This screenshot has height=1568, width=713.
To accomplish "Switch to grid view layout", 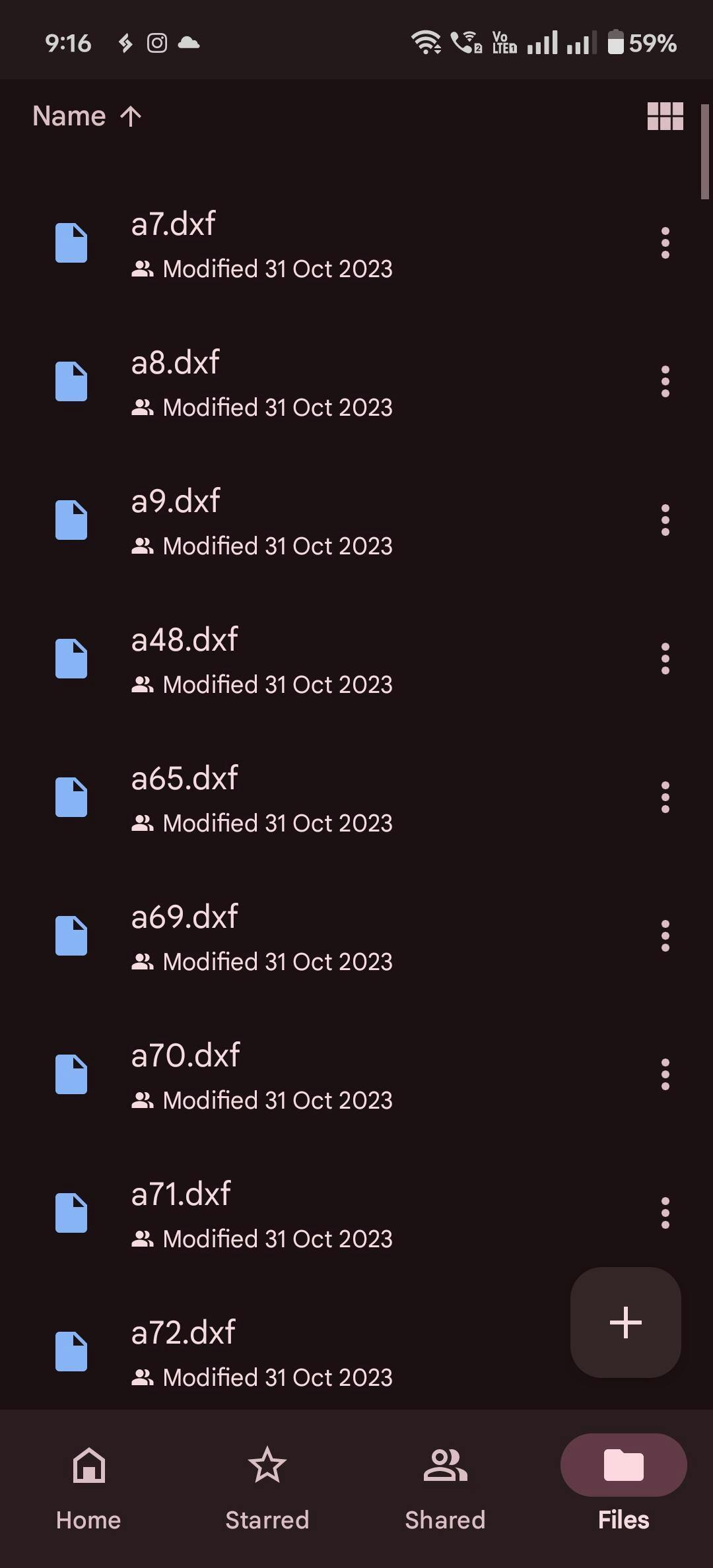I will [665, 116].
